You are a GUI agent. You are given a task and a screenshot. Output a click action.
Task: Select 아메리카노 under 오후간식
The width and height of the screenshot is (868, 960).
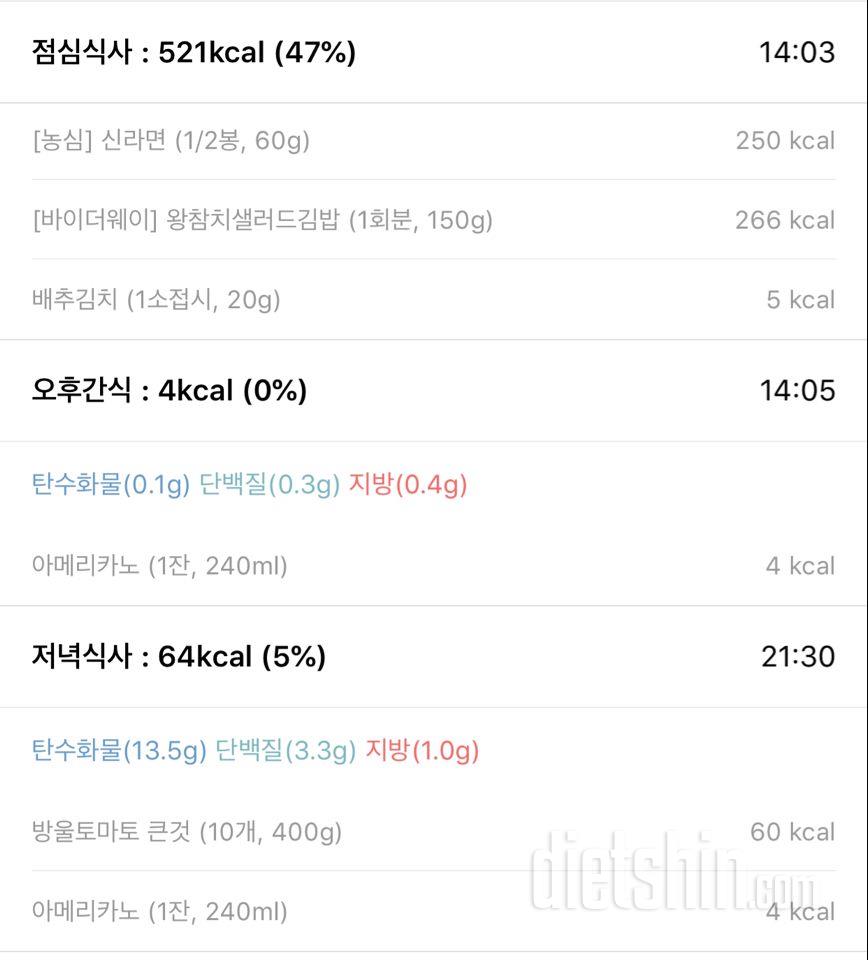[x=160, y=566]
